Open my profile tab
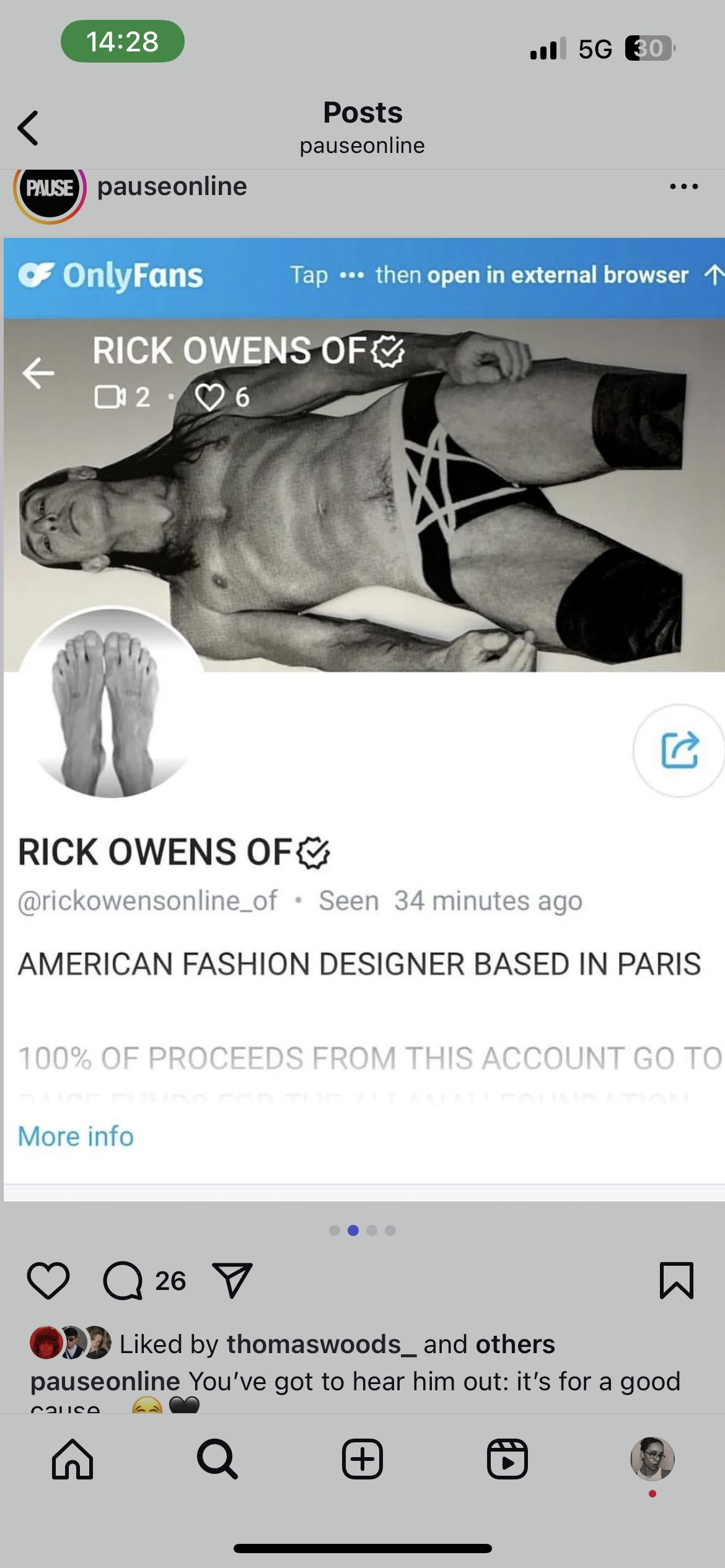This screenshot has width=725, height=1568. point(652,1459)
